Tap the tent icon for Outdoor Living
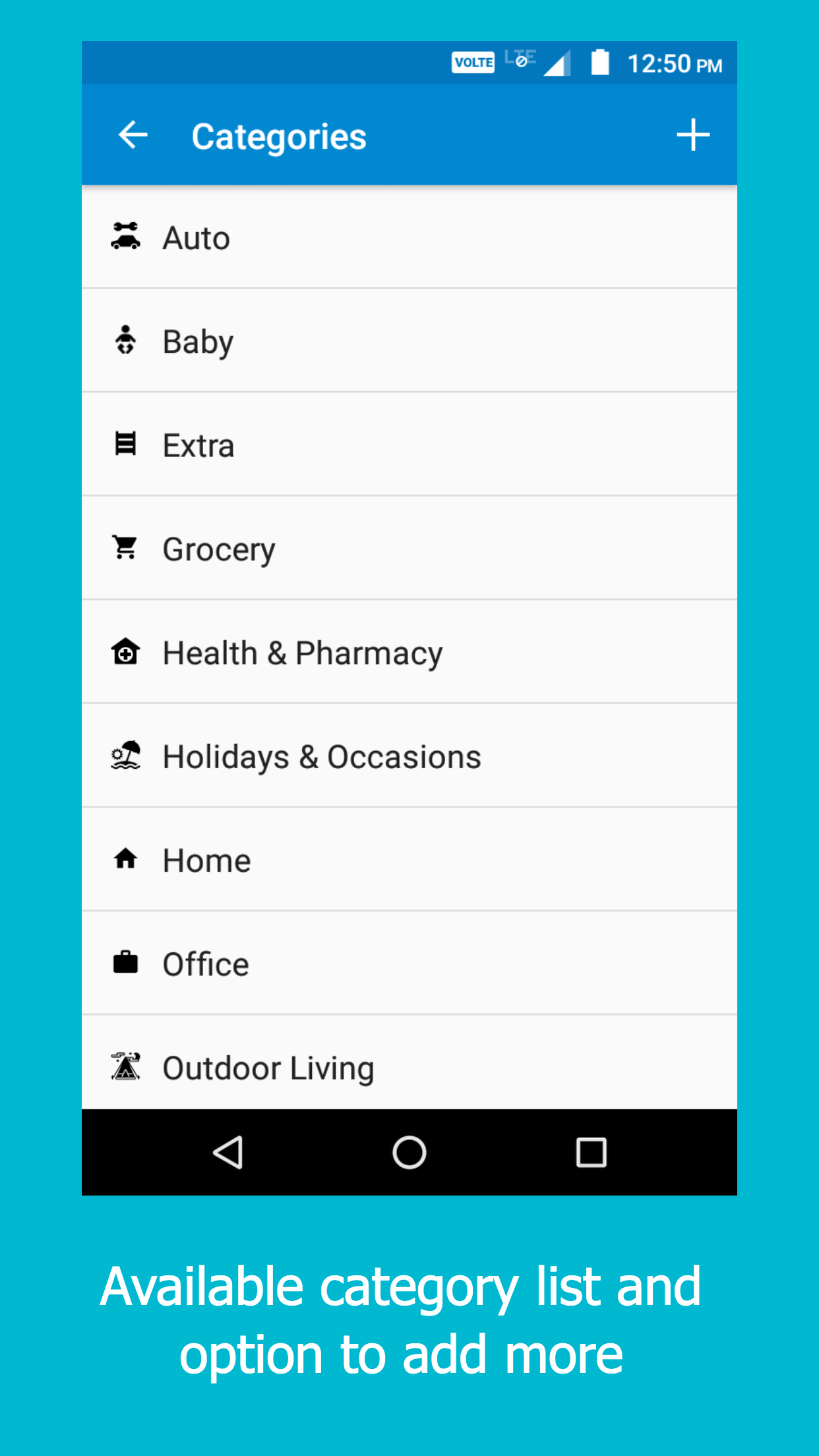The width and height of the screenshot is (819, 1456). tap(126, 1067)
